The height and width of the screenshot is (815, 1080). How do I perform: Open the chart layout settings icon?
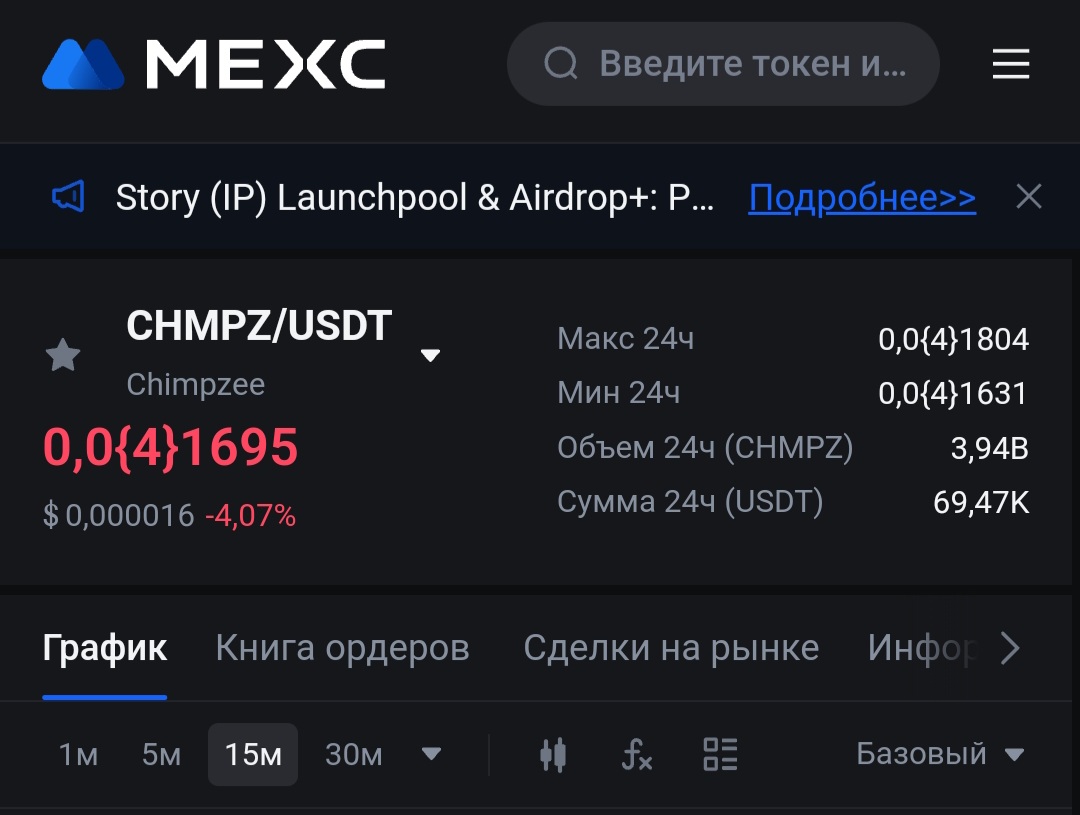tap(720, 754)
